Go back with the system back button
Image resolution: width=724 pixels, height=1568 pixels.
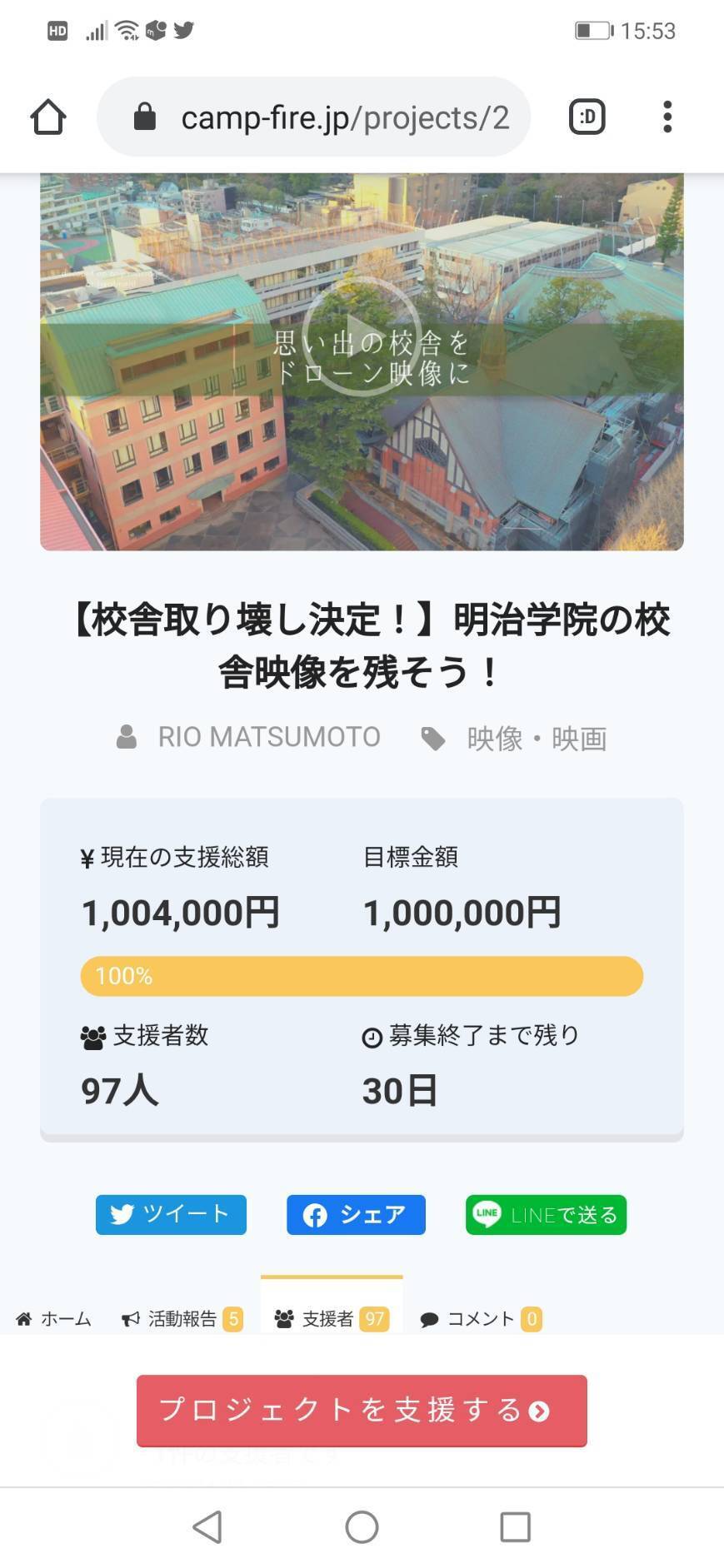[x=207, y=1527]
